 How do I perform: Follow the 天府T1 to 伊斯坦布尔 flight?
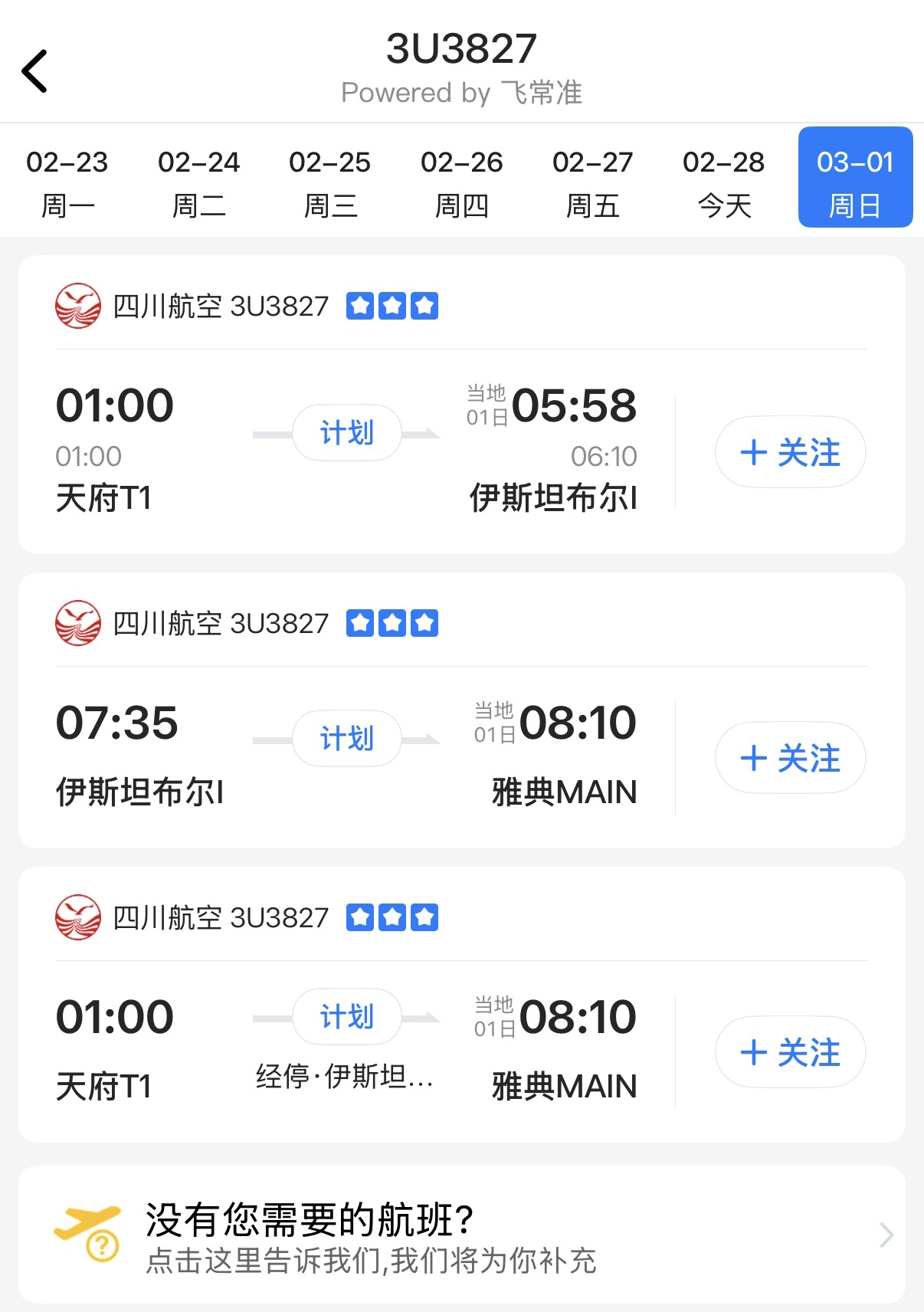pyautogui.click(x=790, y=452)
